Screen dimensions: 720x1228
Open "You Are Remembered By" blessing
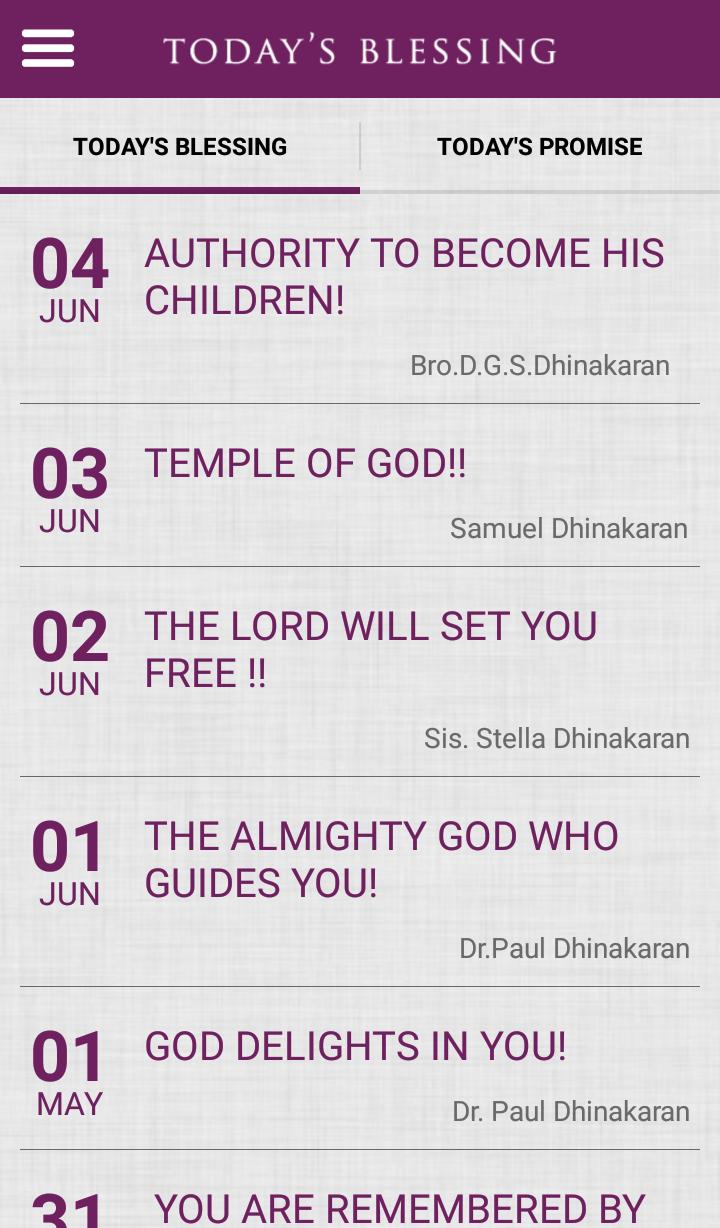399,1208
